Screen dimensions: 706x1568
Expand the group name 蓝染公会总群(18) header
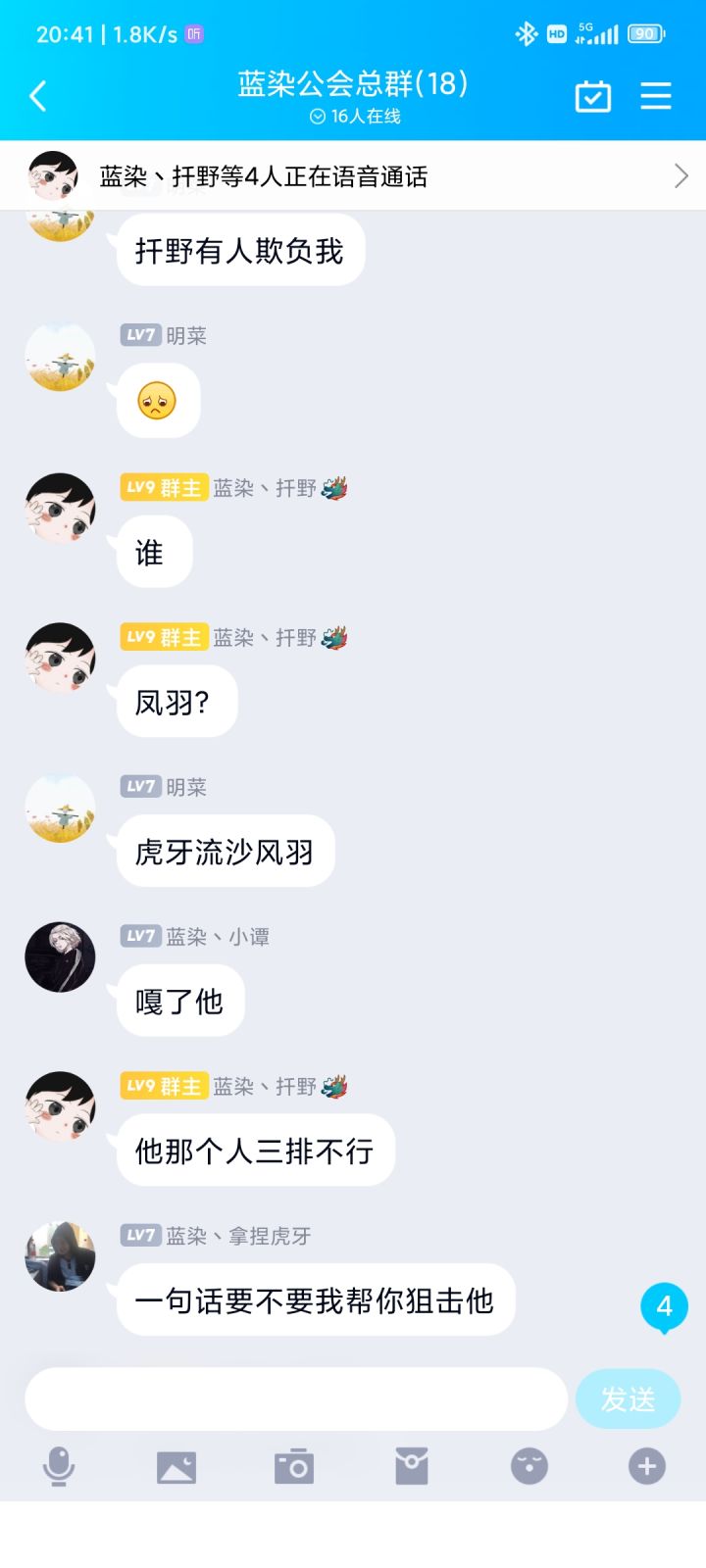pyautogui.click(x=353, y=85)
